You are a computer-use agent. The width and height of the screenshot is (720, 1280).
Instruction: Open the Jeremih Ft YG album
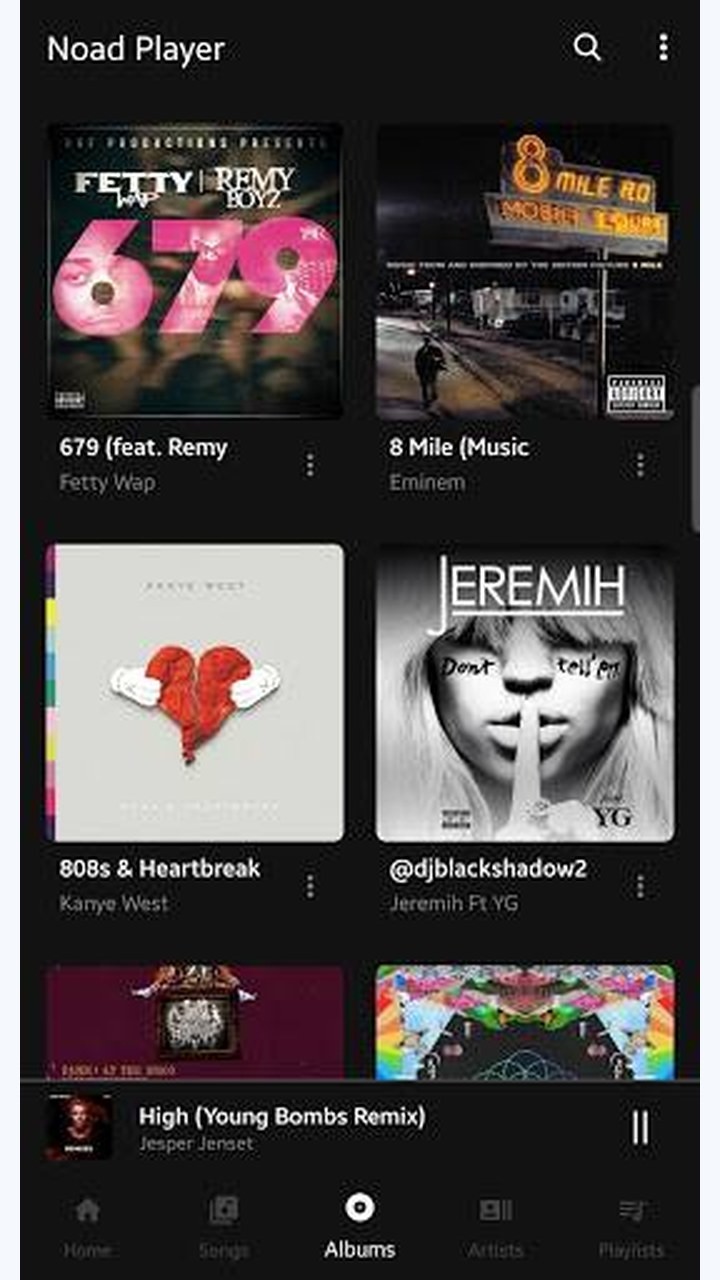(x=525, y=693)
